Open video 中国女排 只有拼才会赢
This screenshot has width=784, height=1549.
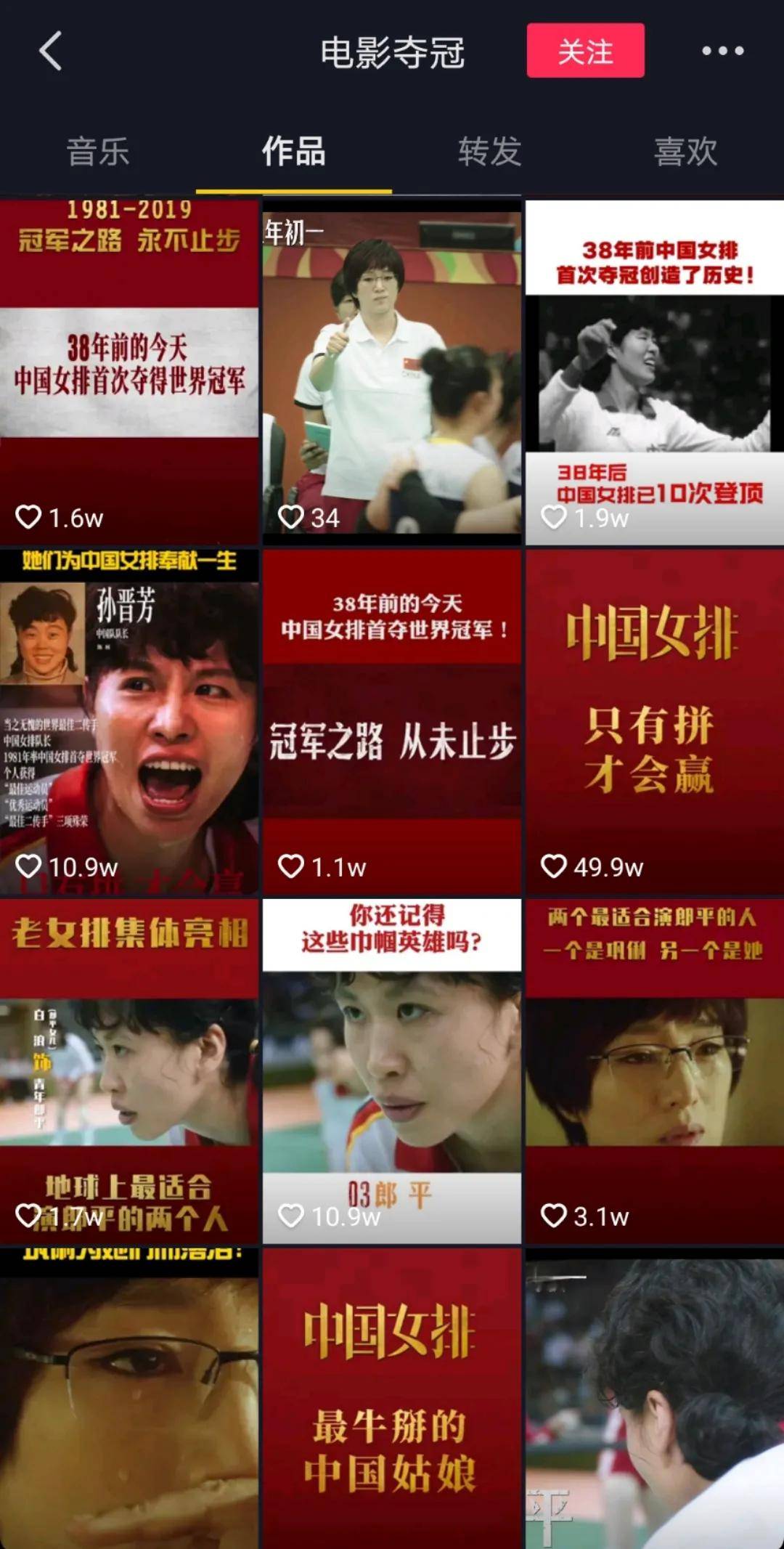click(x=655, y=723)
